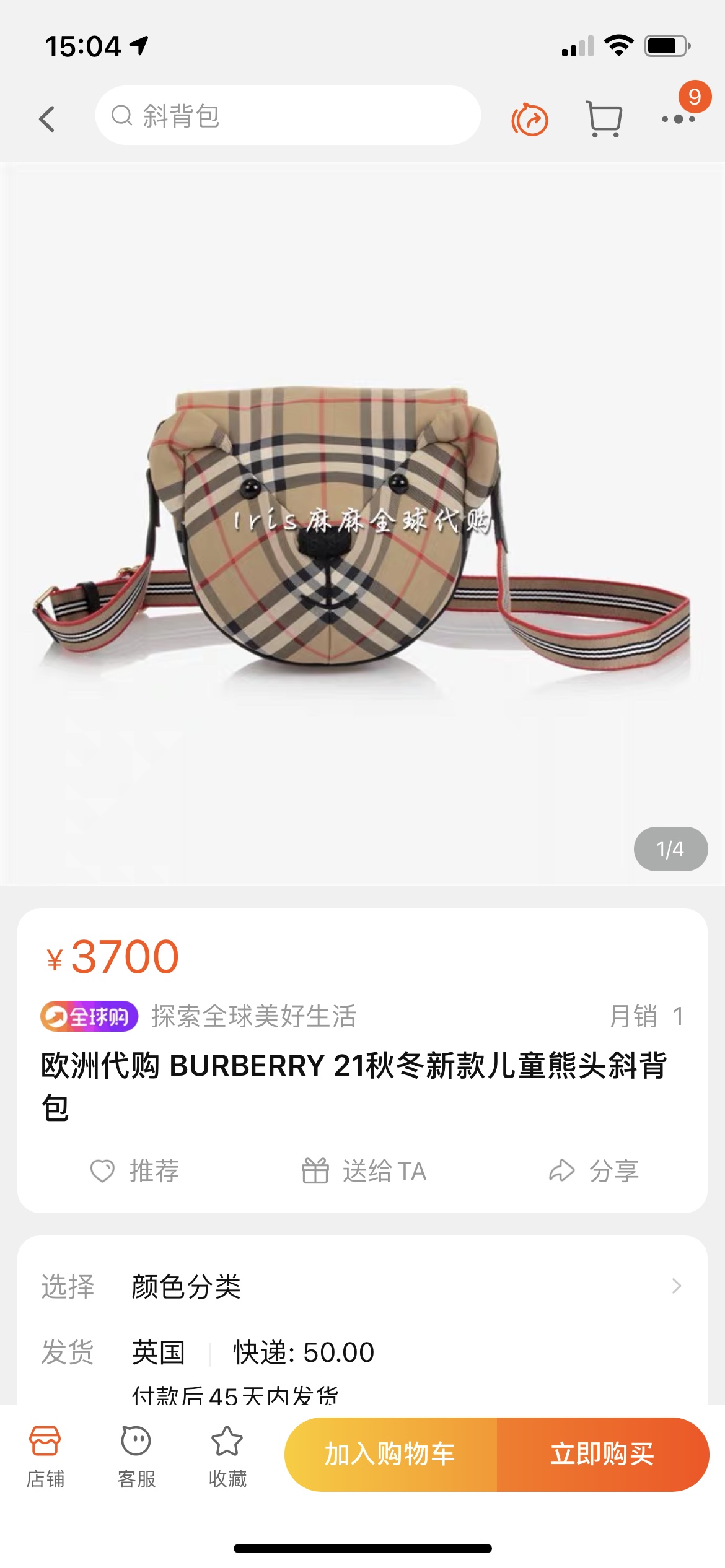Viewport: 725px width, 1568px height.
Task: Tap 加入购物车 to add to cart
Action: (390, 1454)
